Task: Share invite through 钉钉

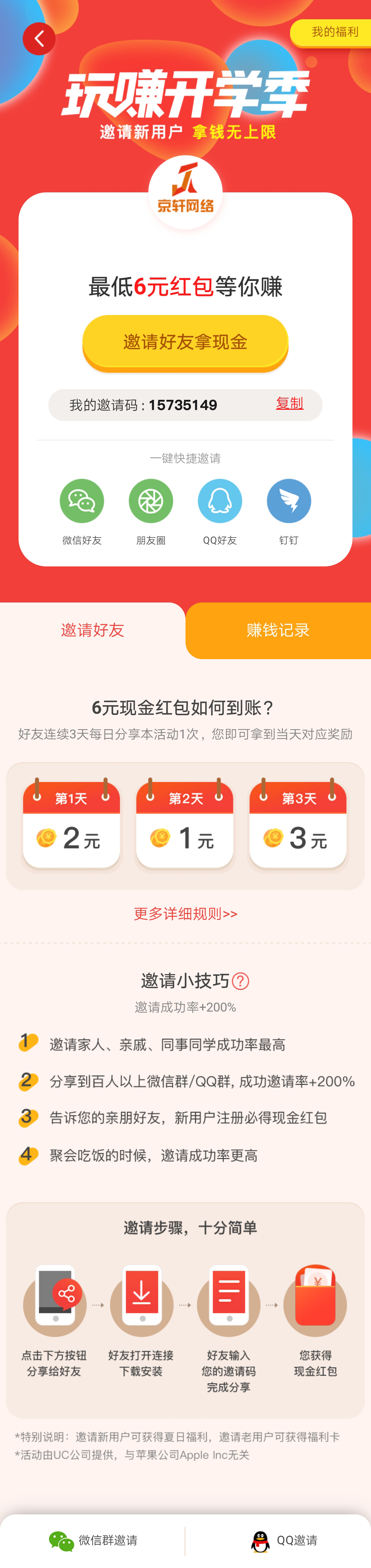Action: (x=289, y=501)
